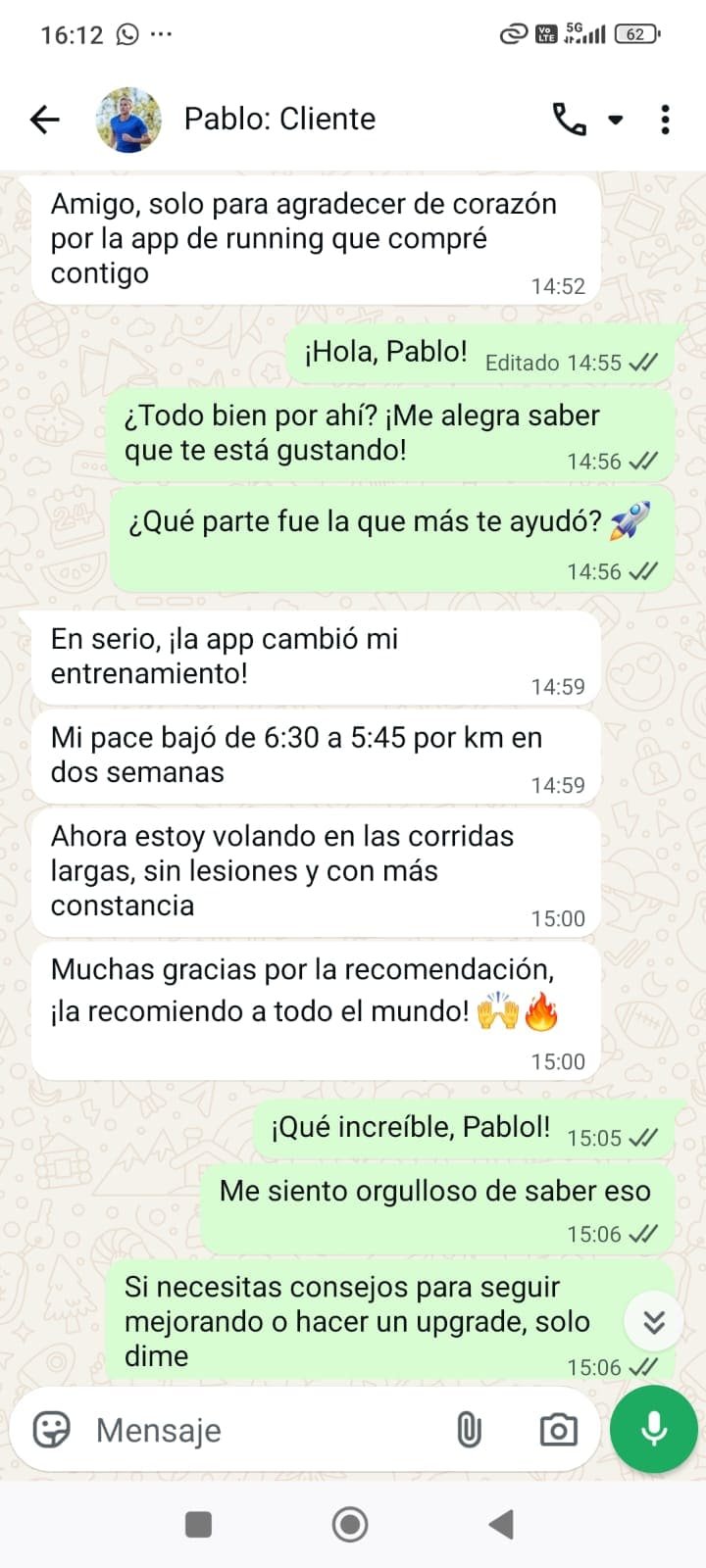Image resolution: width=706 pixels, height=1568 pixels.
Task: Tap the Mensaje text input field
Action: tap(245, 1430)
